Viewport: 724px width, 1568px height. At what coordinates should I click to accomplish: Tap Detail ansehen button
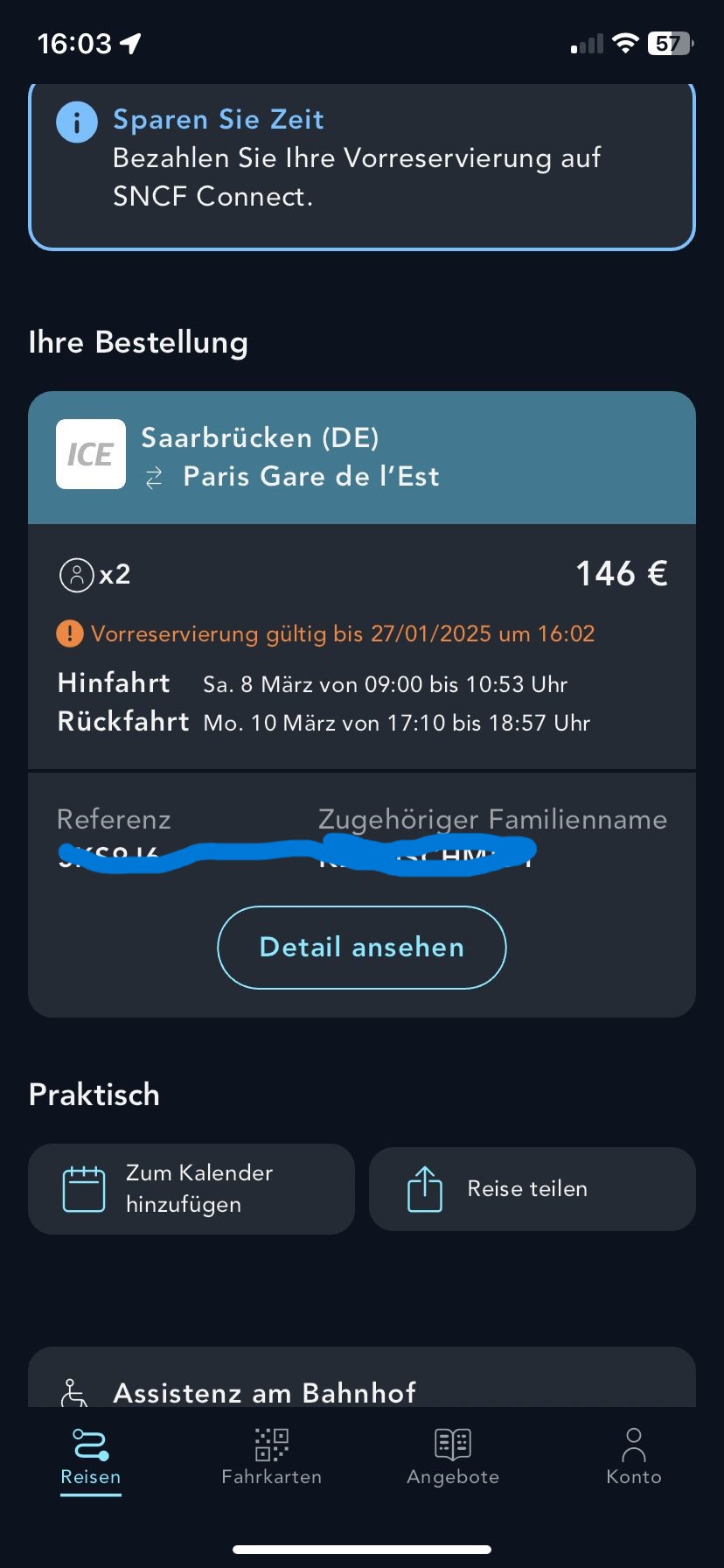(x=361, y=948)
